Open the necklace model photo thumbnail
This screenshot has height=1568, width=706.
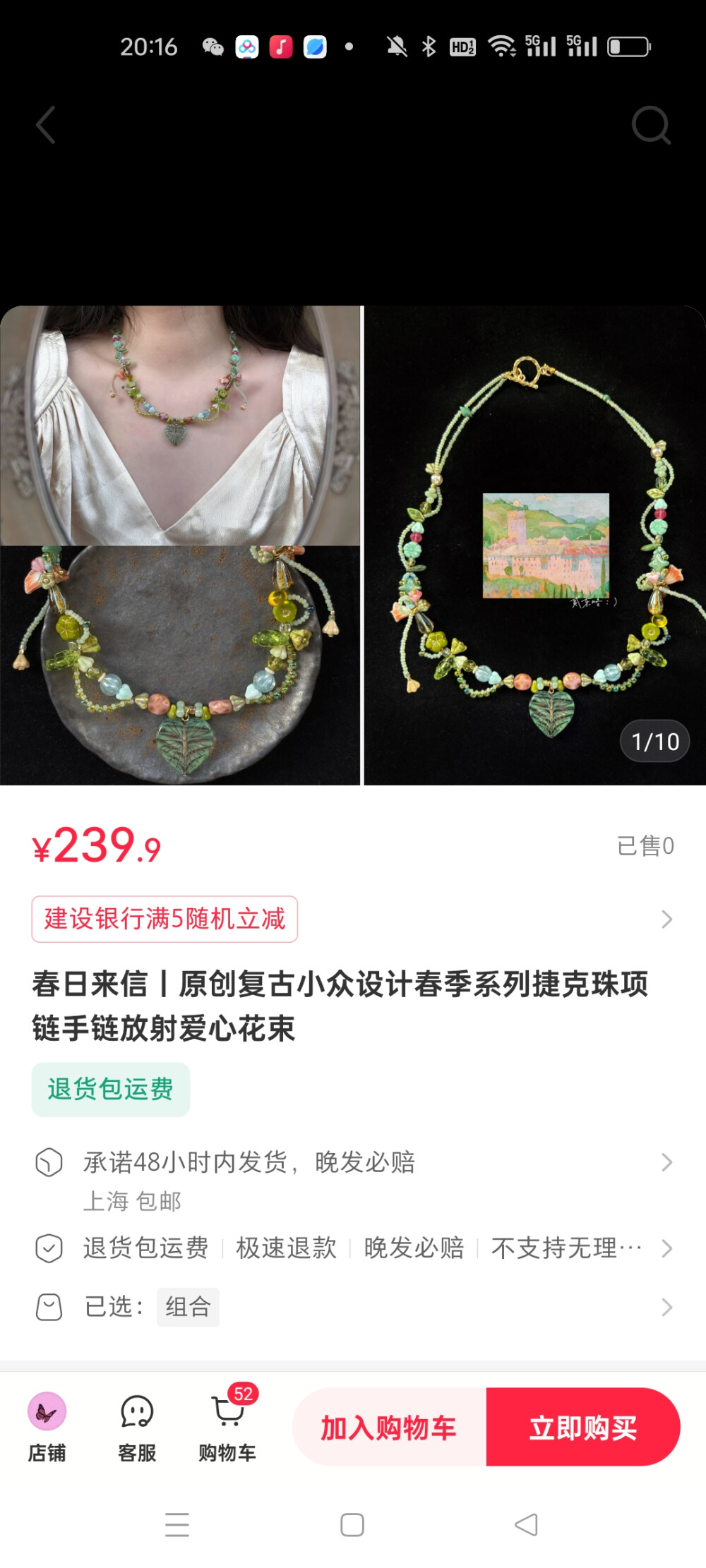[180, 422]
